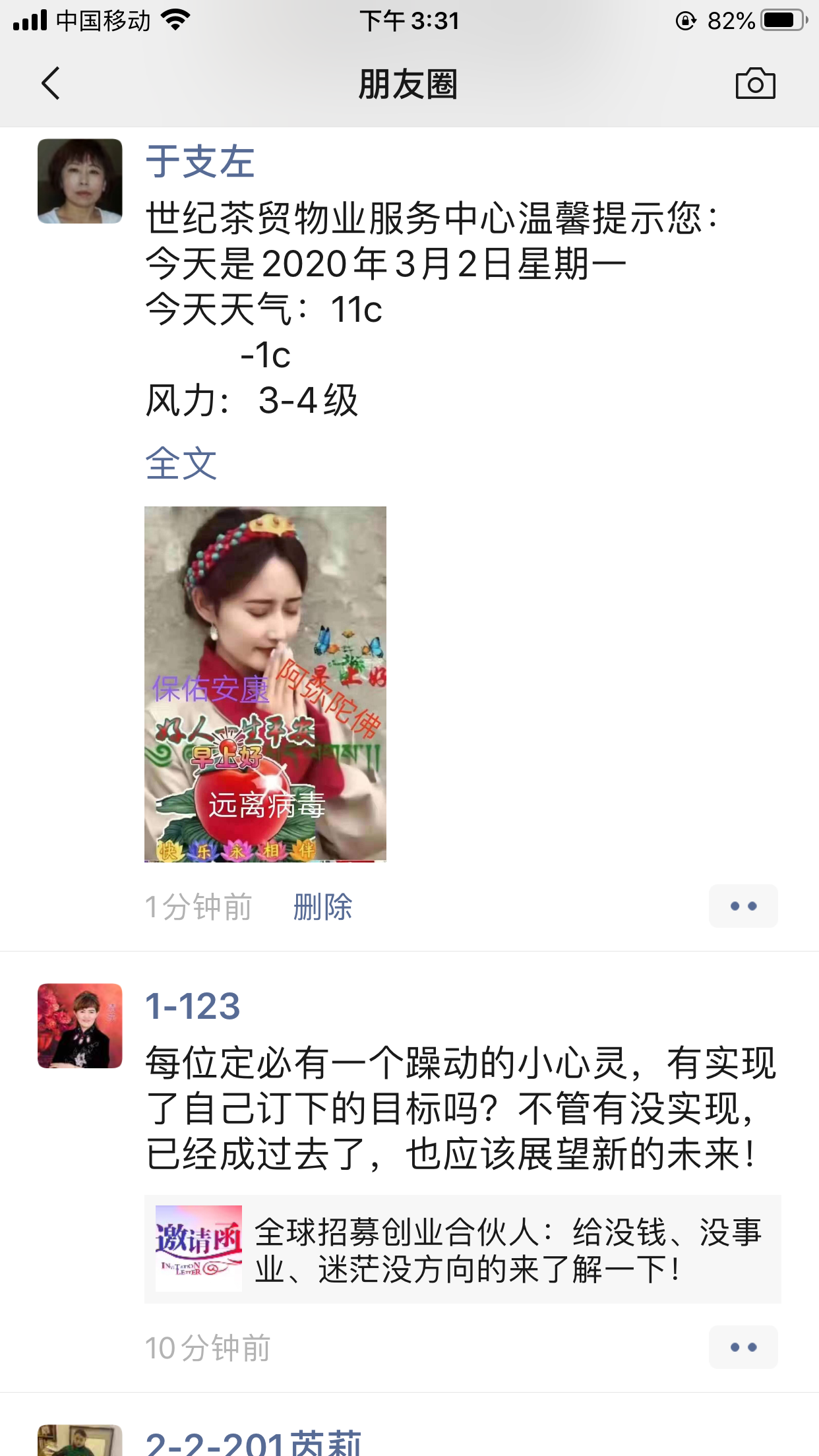
Task: Tap the name 于支左
Action: point(200,162)
